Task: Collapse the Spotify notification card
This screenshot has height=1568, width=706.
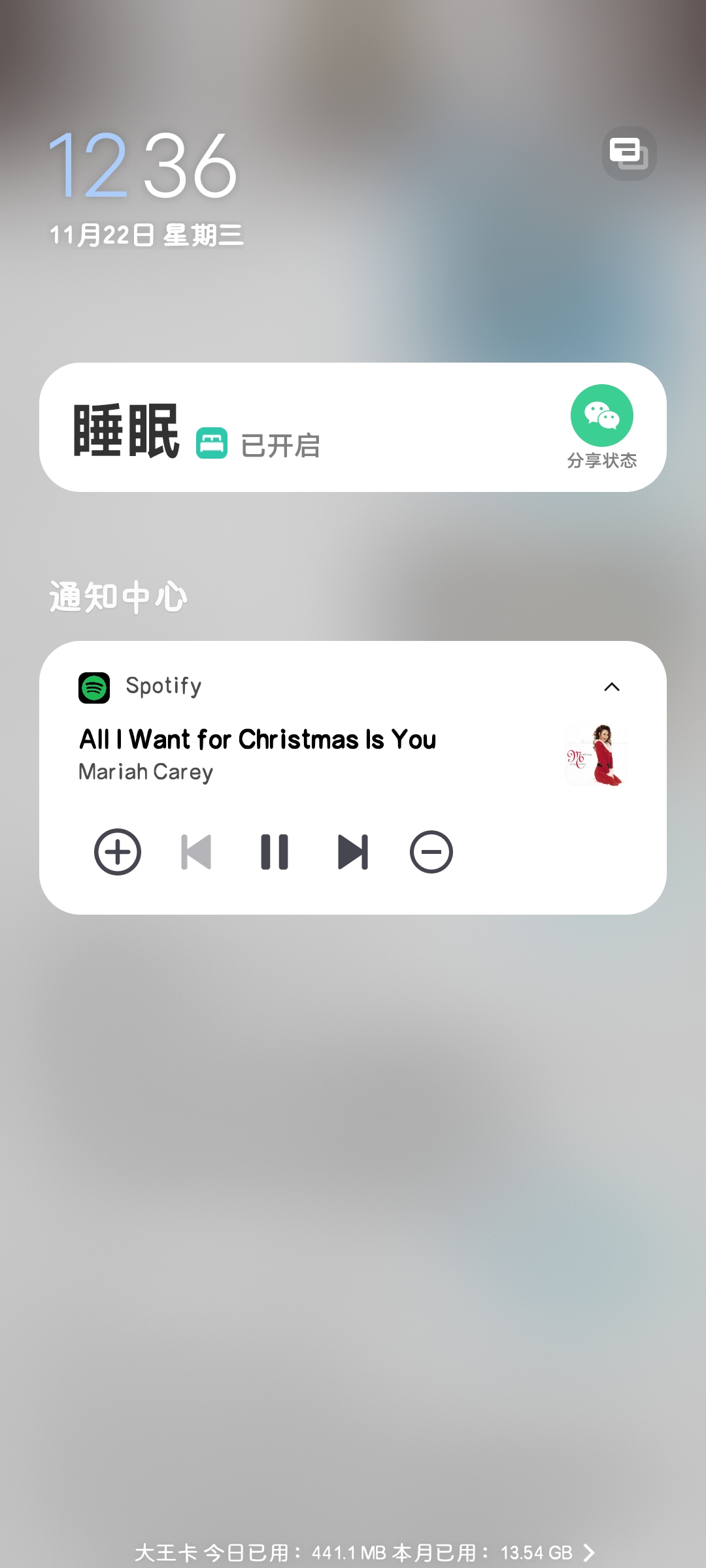Action: [x=612, y=687]
